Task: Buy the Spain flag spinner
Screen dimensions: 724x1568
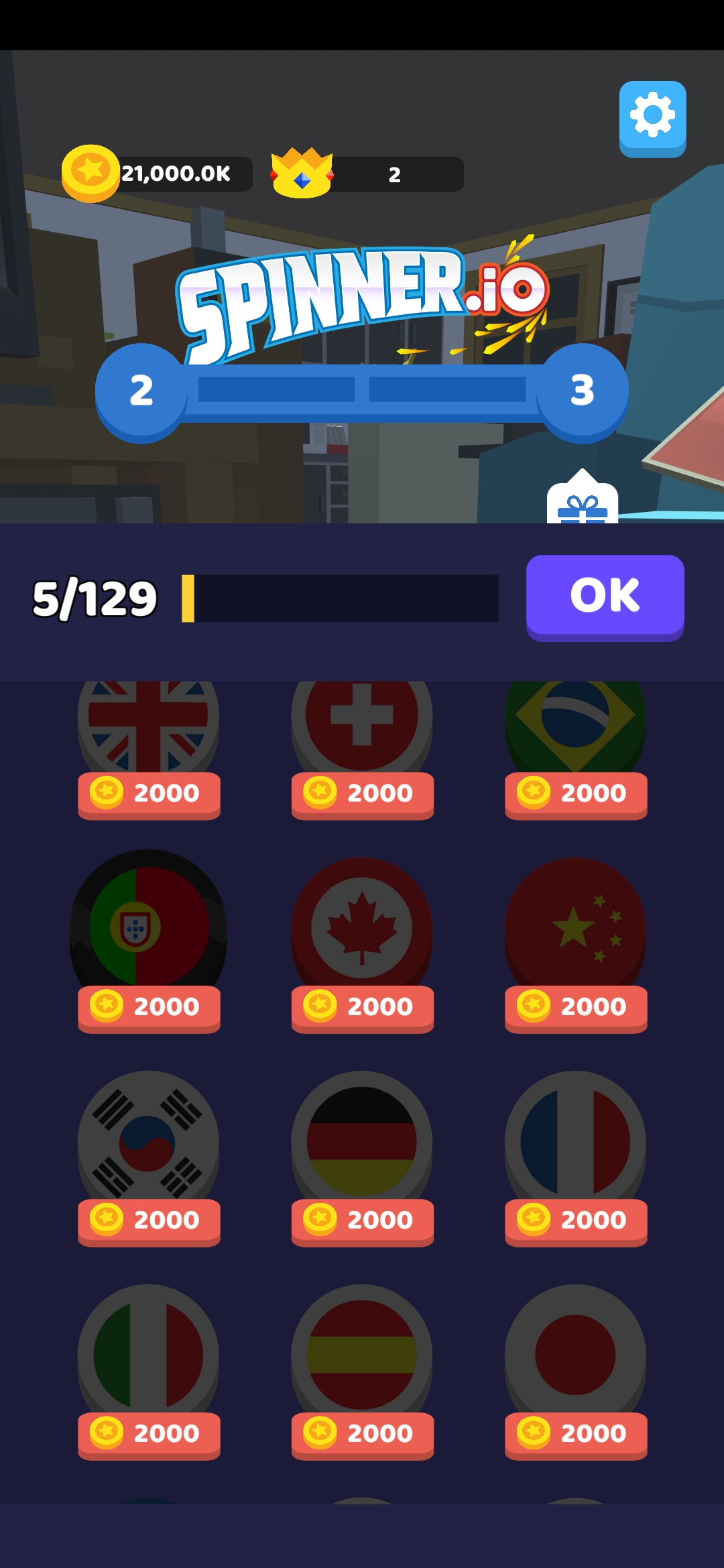Action: coord(362,1434)
